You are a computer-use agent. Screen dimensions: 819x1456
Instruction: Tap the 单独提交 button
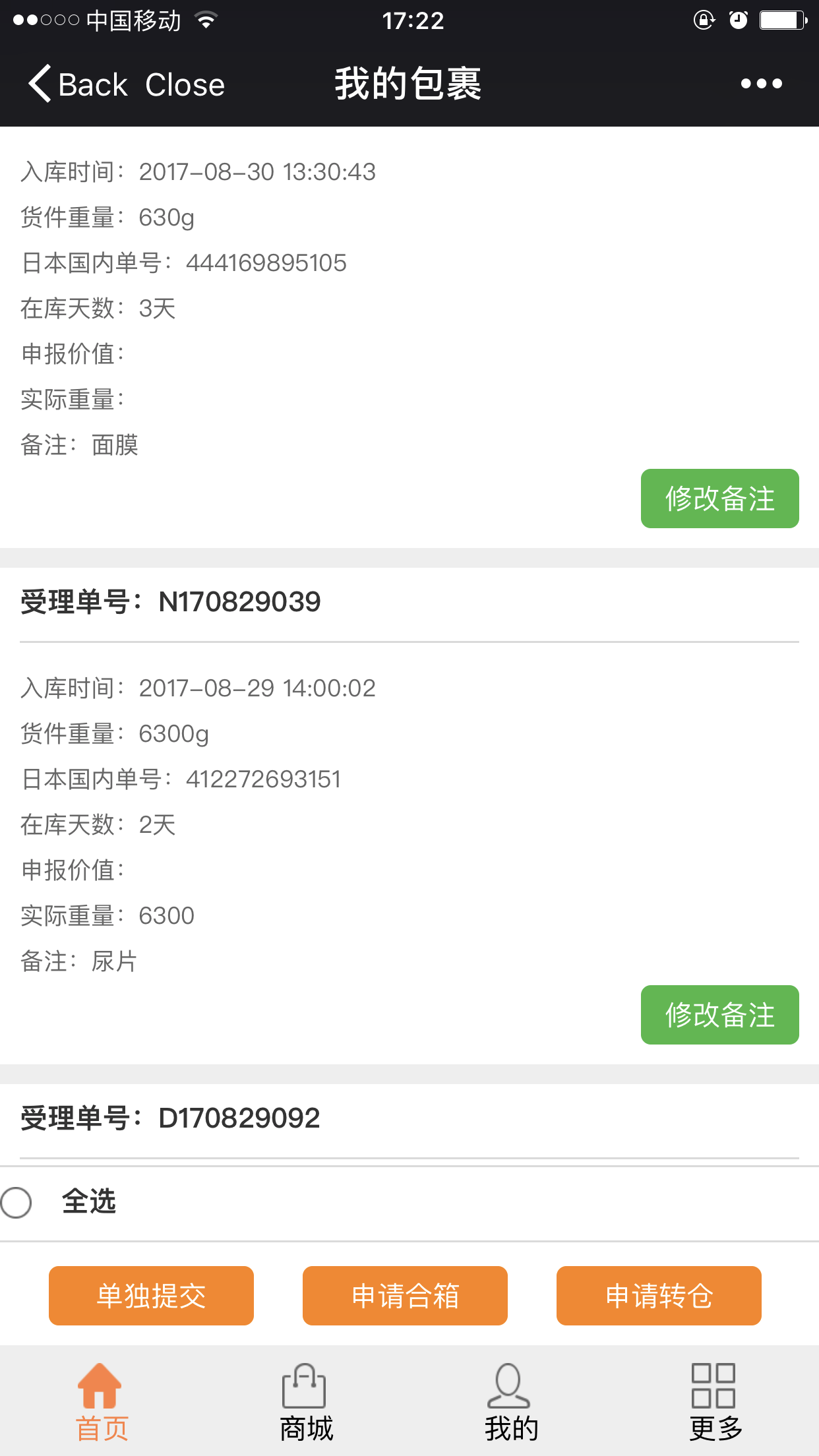point(151,1296)
